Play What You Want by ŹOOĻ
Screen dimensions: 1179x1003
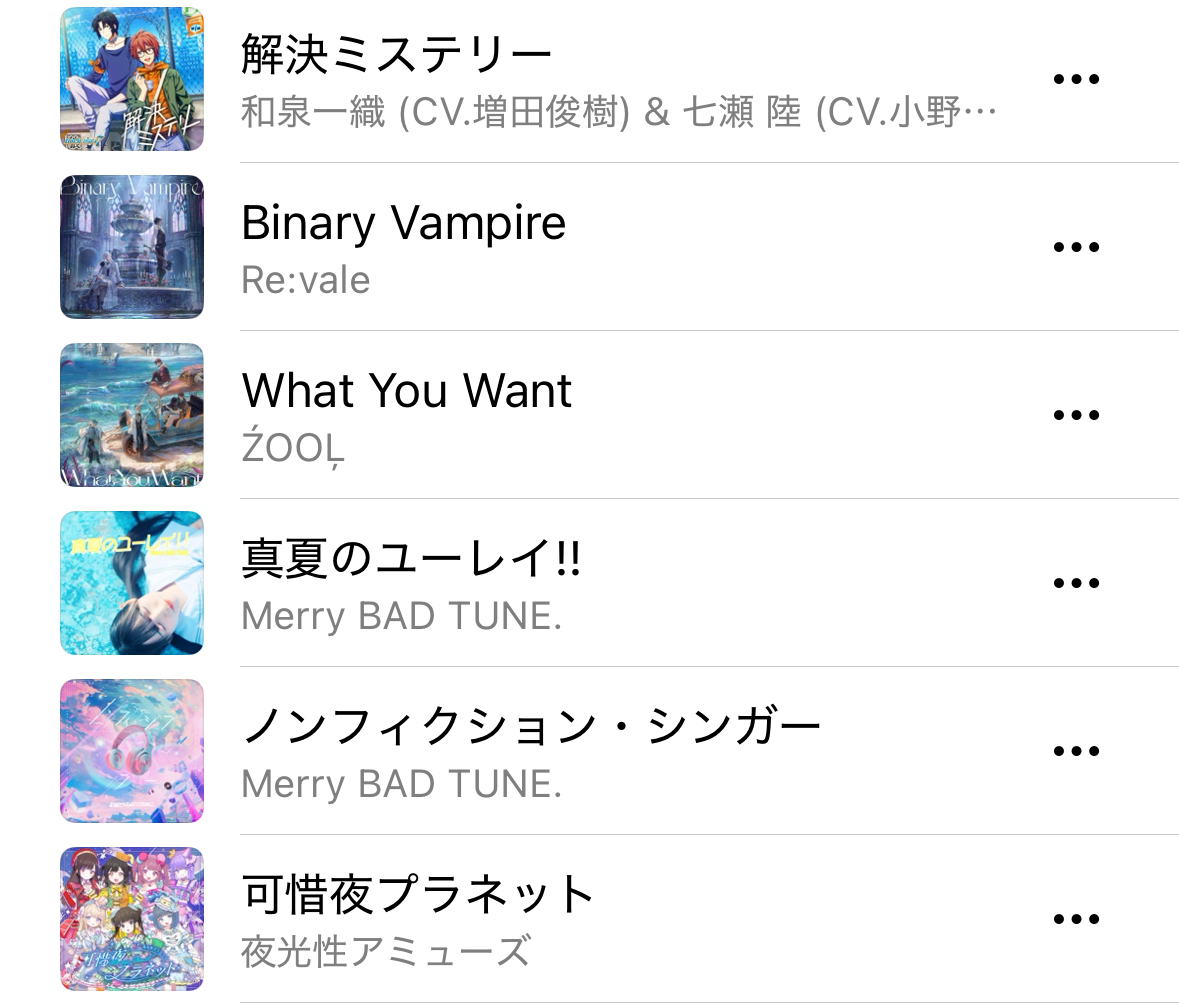point(406,390)
